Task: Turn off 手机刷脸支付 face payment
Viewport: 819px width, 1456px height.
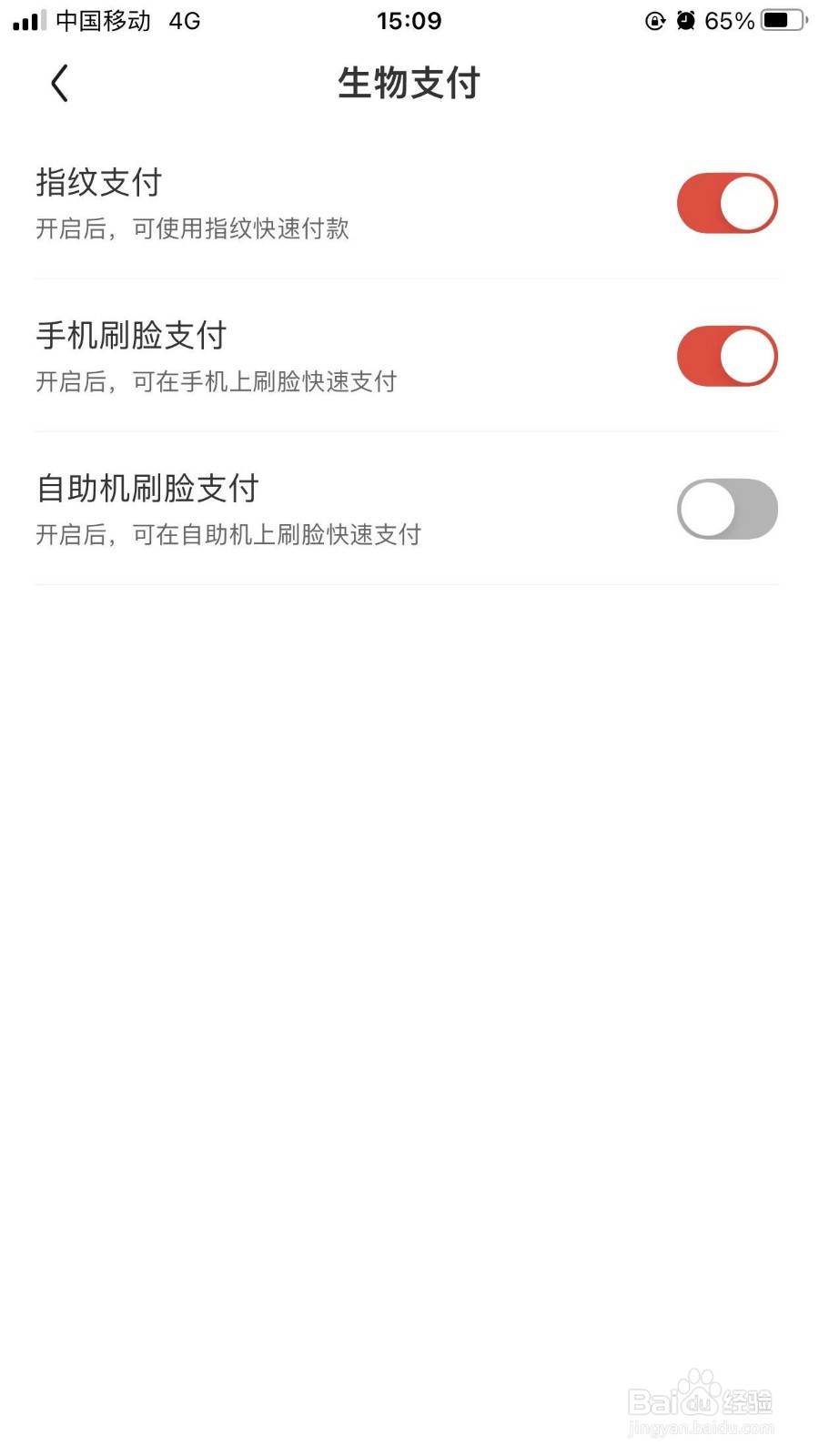Action: [726, 356]
